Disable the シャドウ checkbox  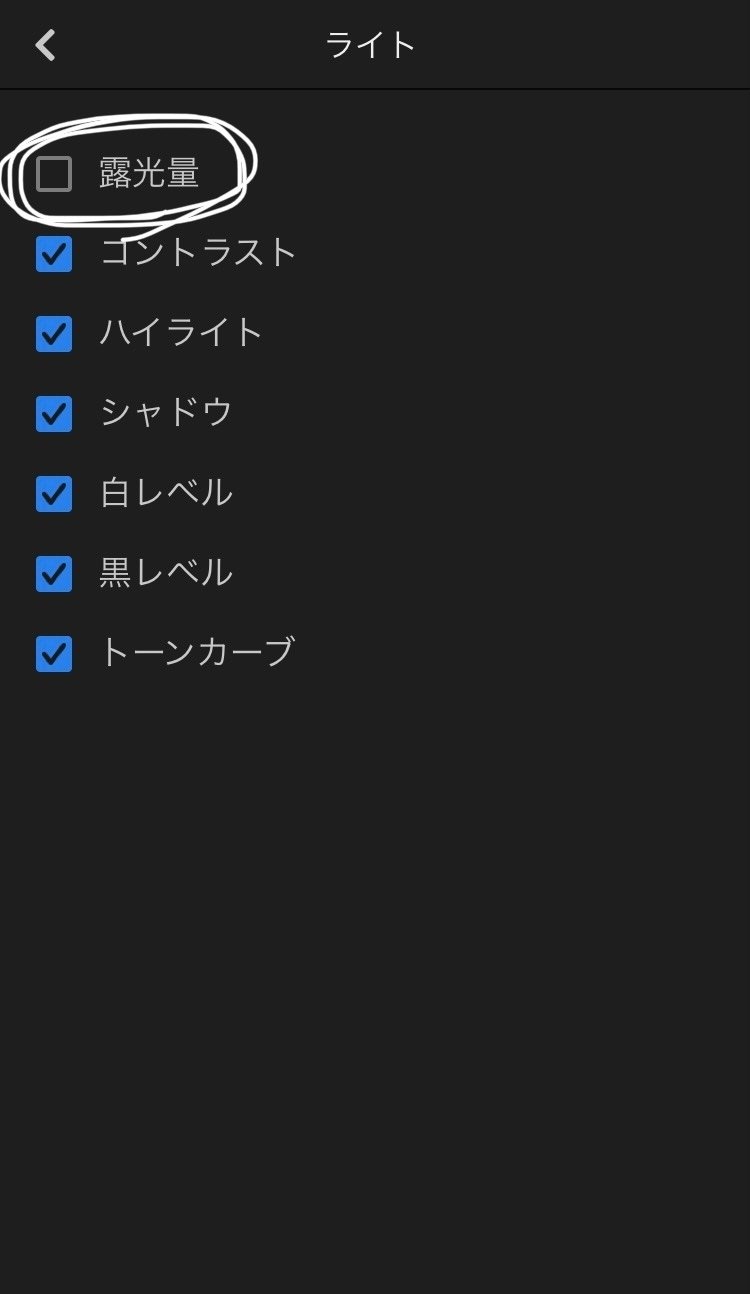tap(54, 414)
